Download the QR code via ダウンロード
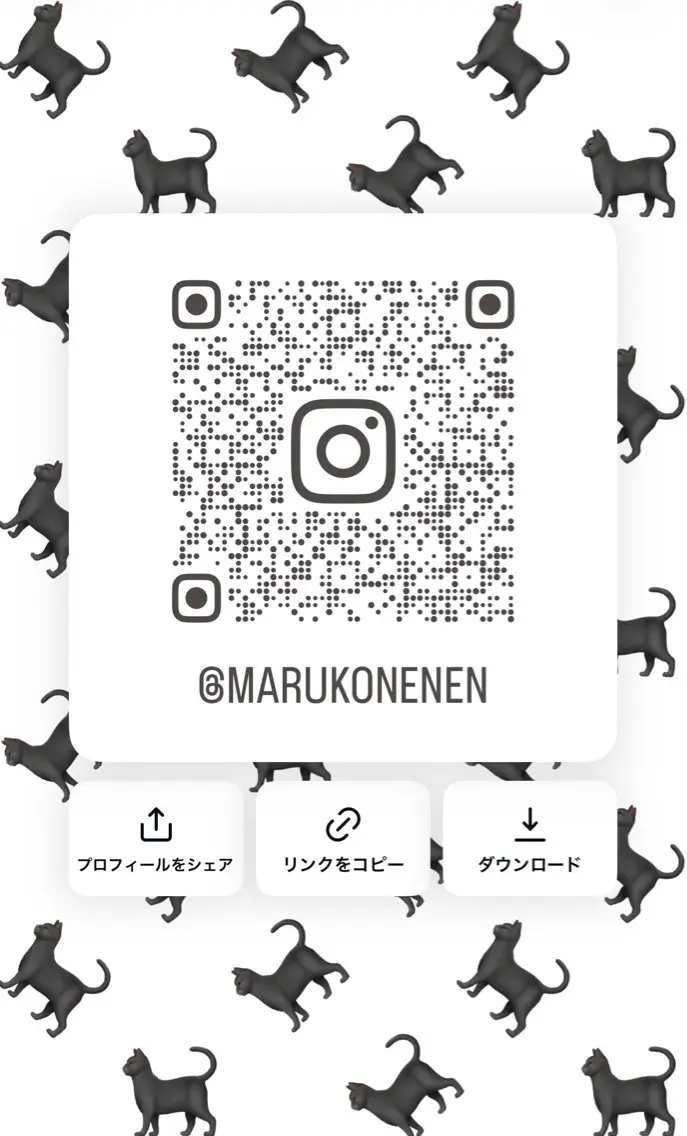 point(530,838)
